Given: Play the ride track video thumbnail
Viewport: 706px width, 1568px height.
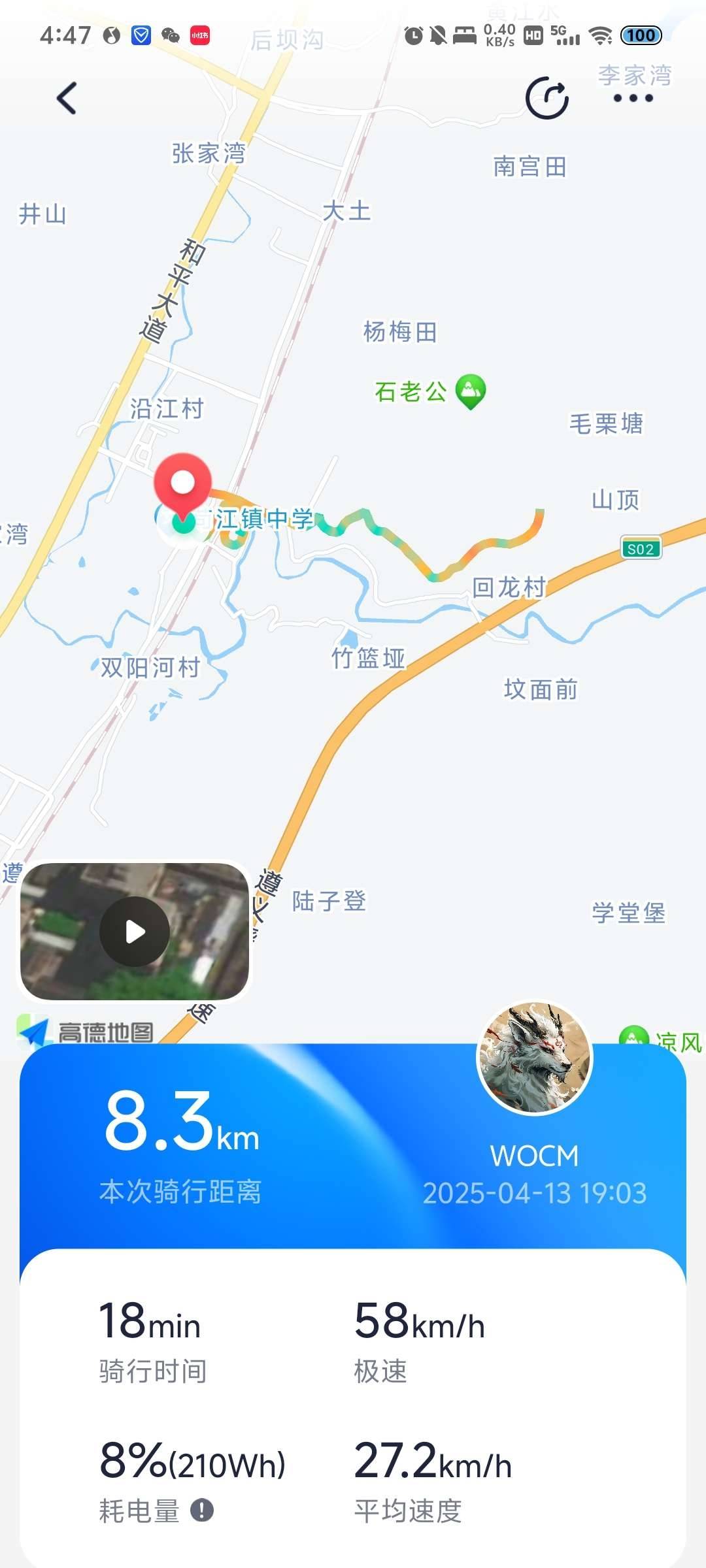Looking at the screenshot, I should click(x=135, y=932).
